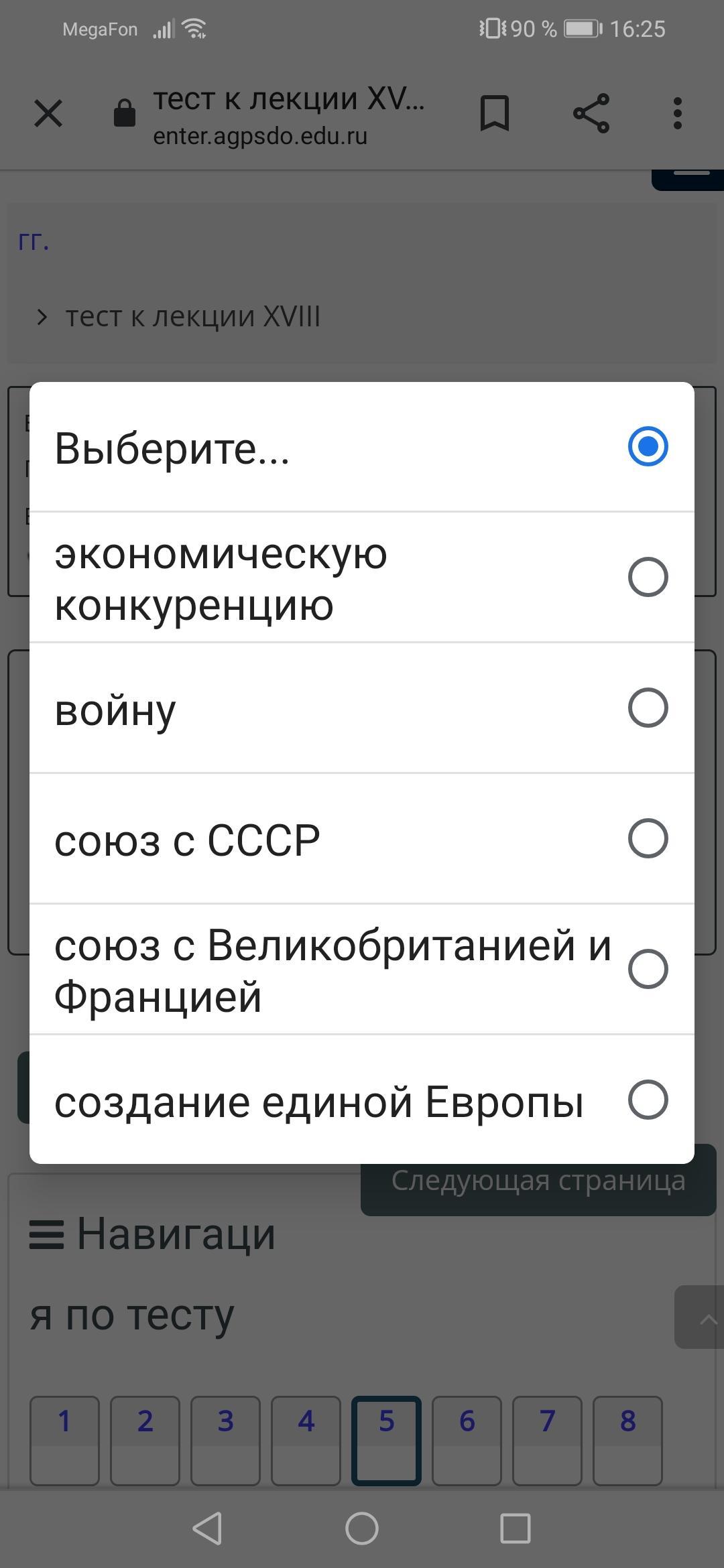Keep the «Выберите...» placeholder option
The image size is (724, 1568).
(x=362, y=447)
